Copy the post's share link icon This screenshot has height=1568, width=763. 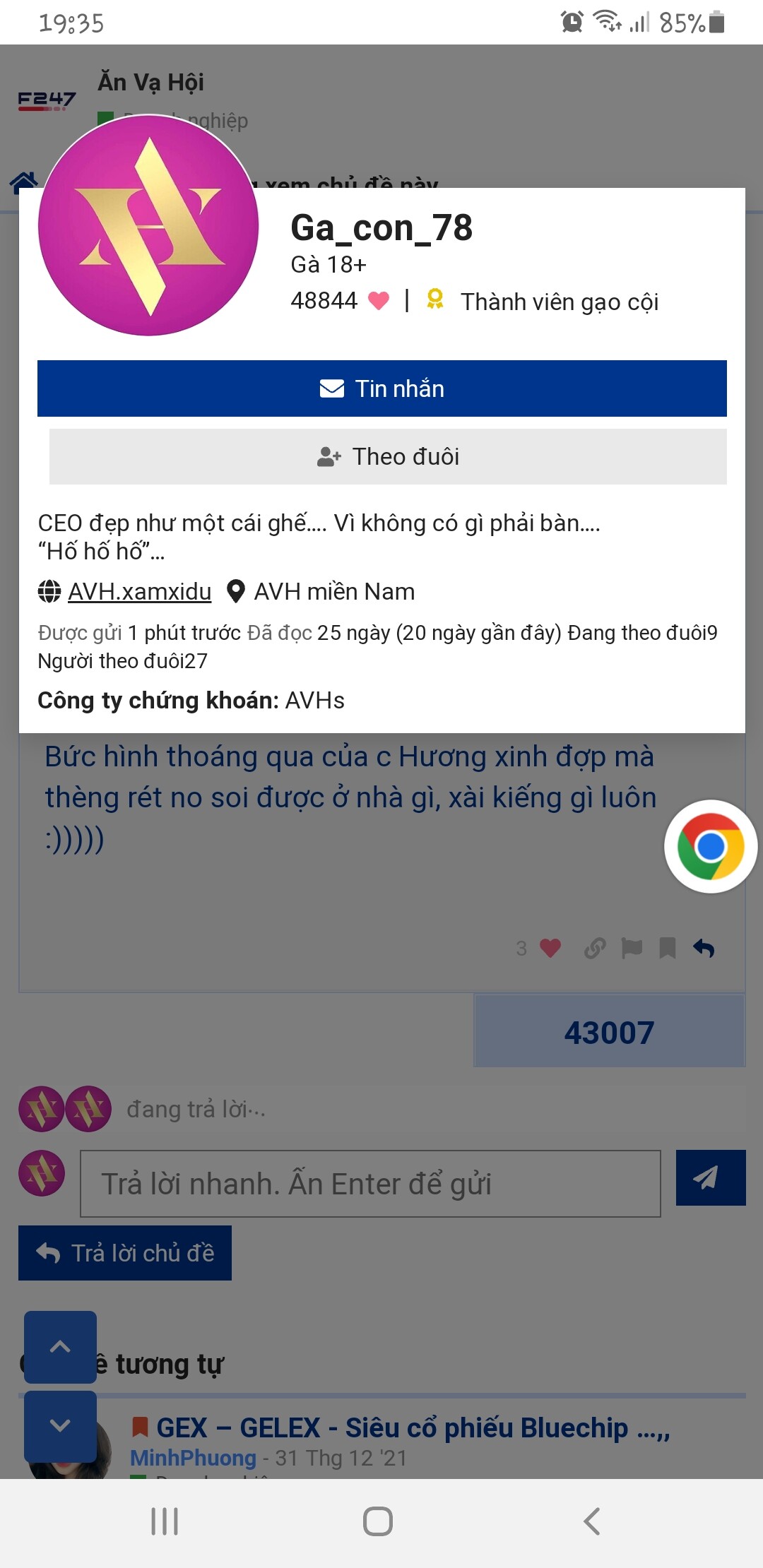(595, 948)
